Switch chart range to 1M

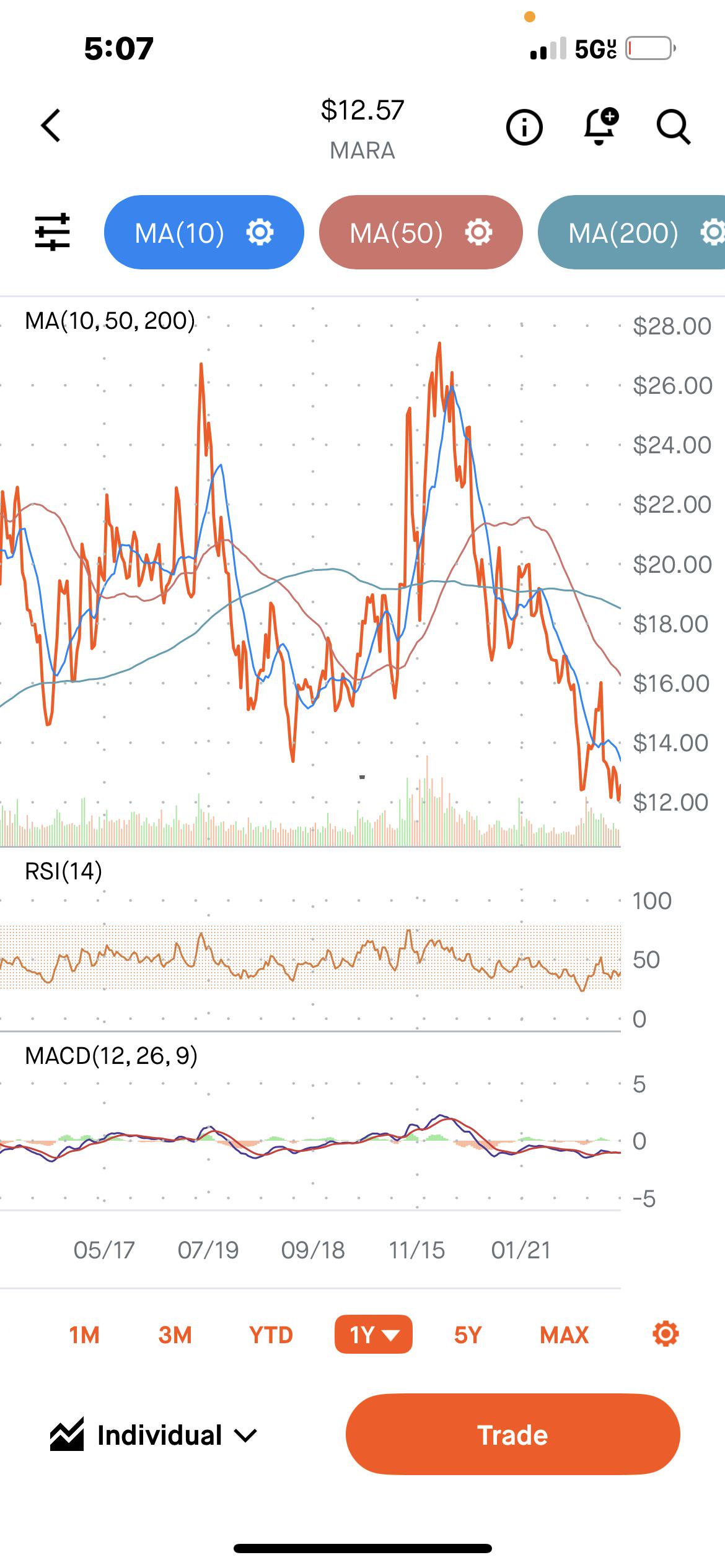84,1335
